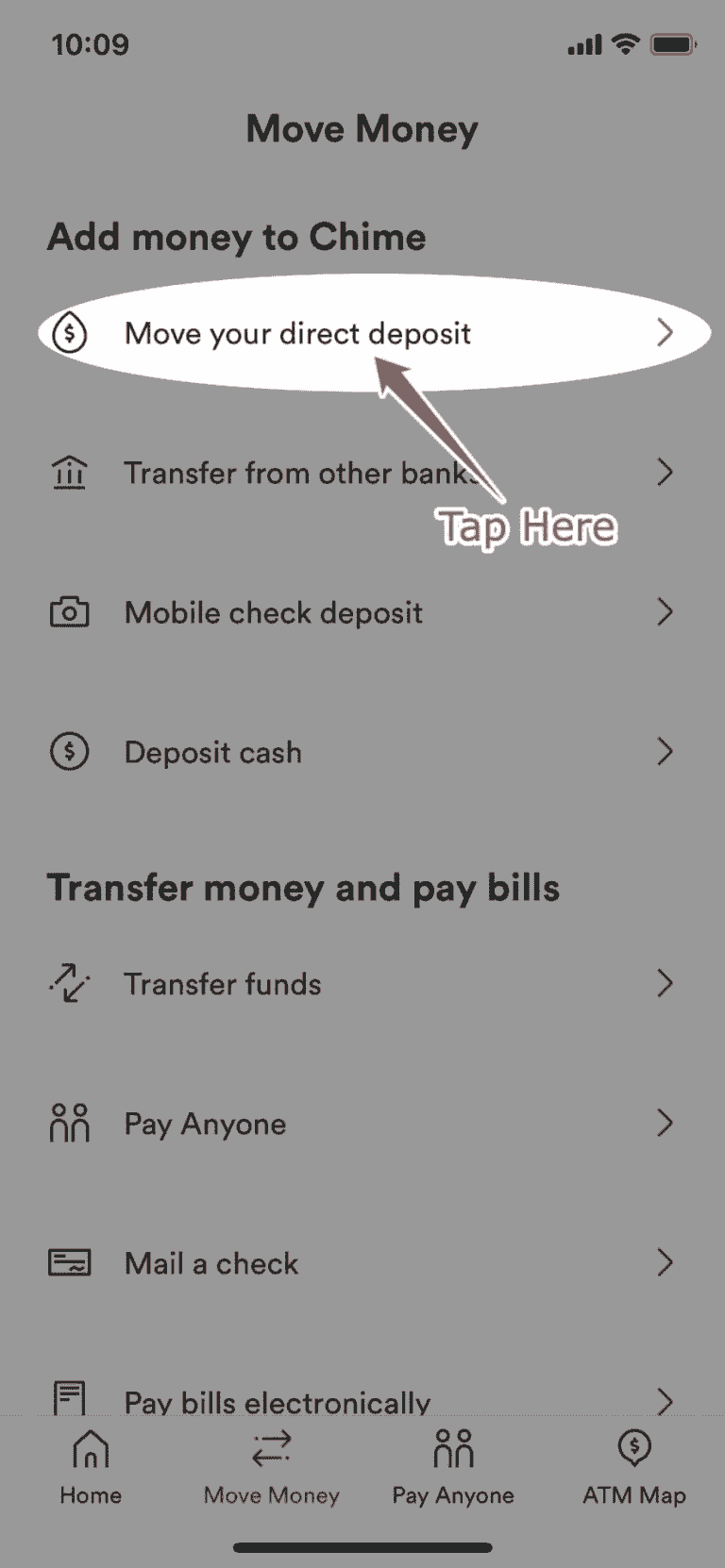Click the arrows icon beside Transfer funds
Image resolution: width=725 pixels, height=1568 pixels.
pos(69,983)
